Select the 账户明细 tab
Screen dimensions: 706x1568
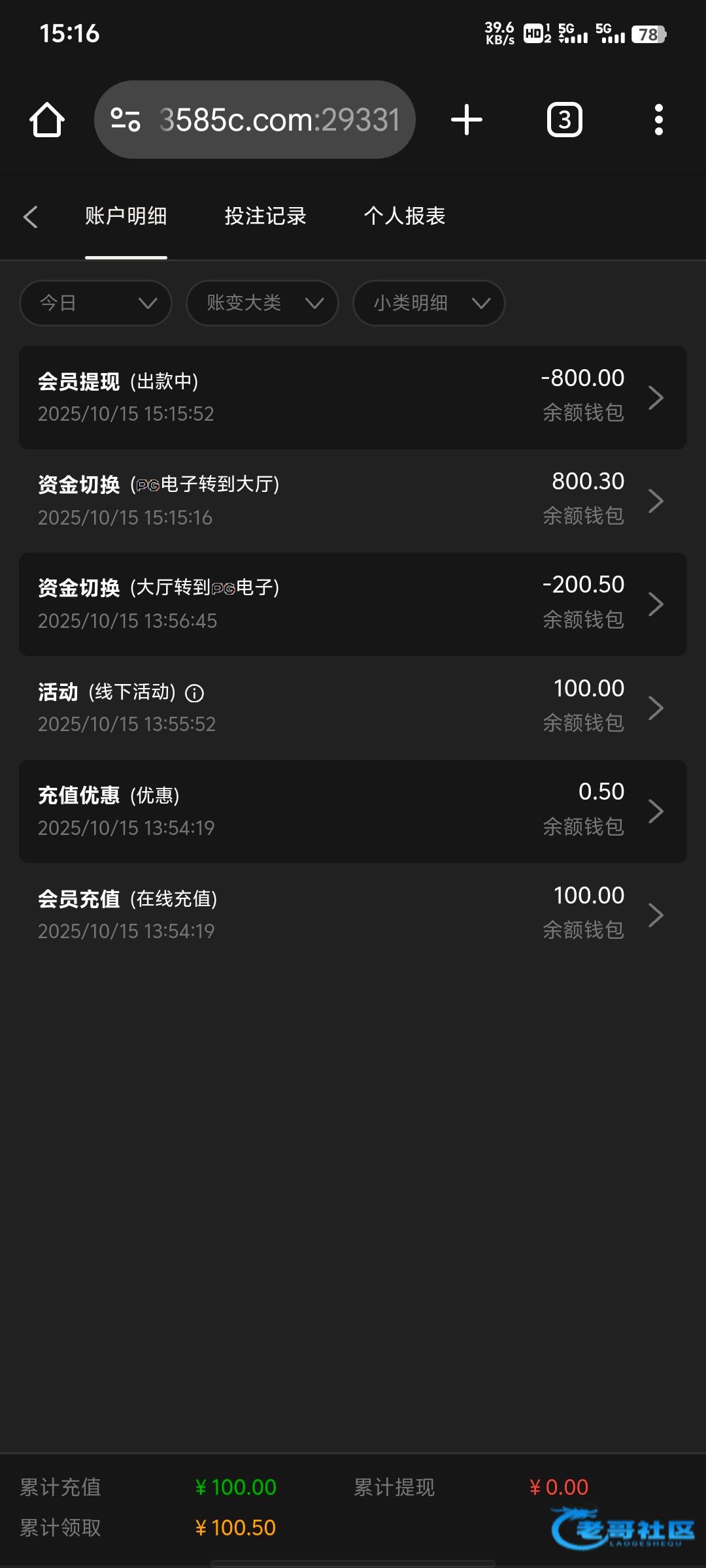[126, 216]
